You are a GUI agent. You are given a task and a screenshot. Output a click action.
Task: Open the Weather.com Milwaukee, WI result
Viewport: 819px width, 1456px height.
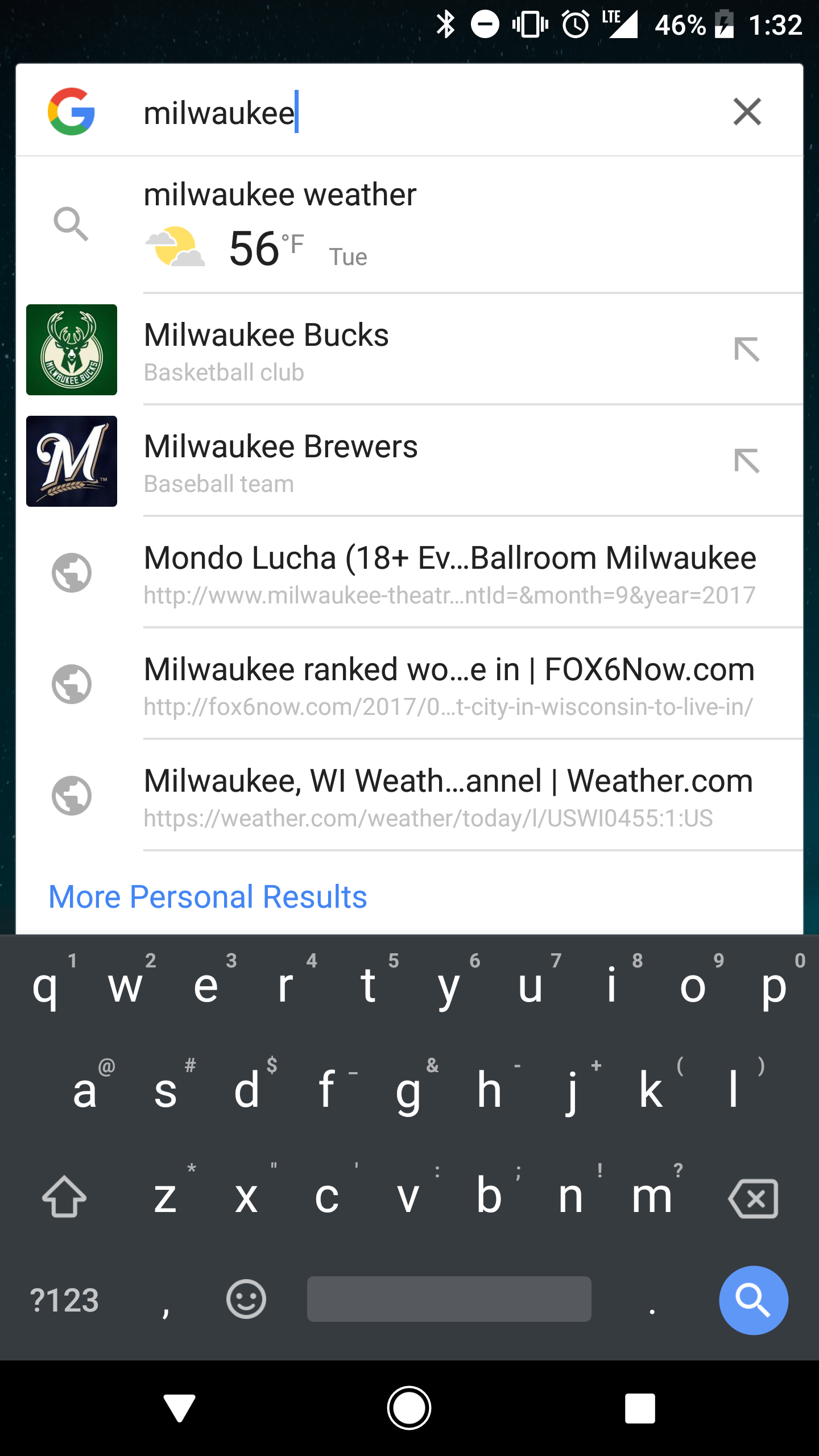pos(409,795)
